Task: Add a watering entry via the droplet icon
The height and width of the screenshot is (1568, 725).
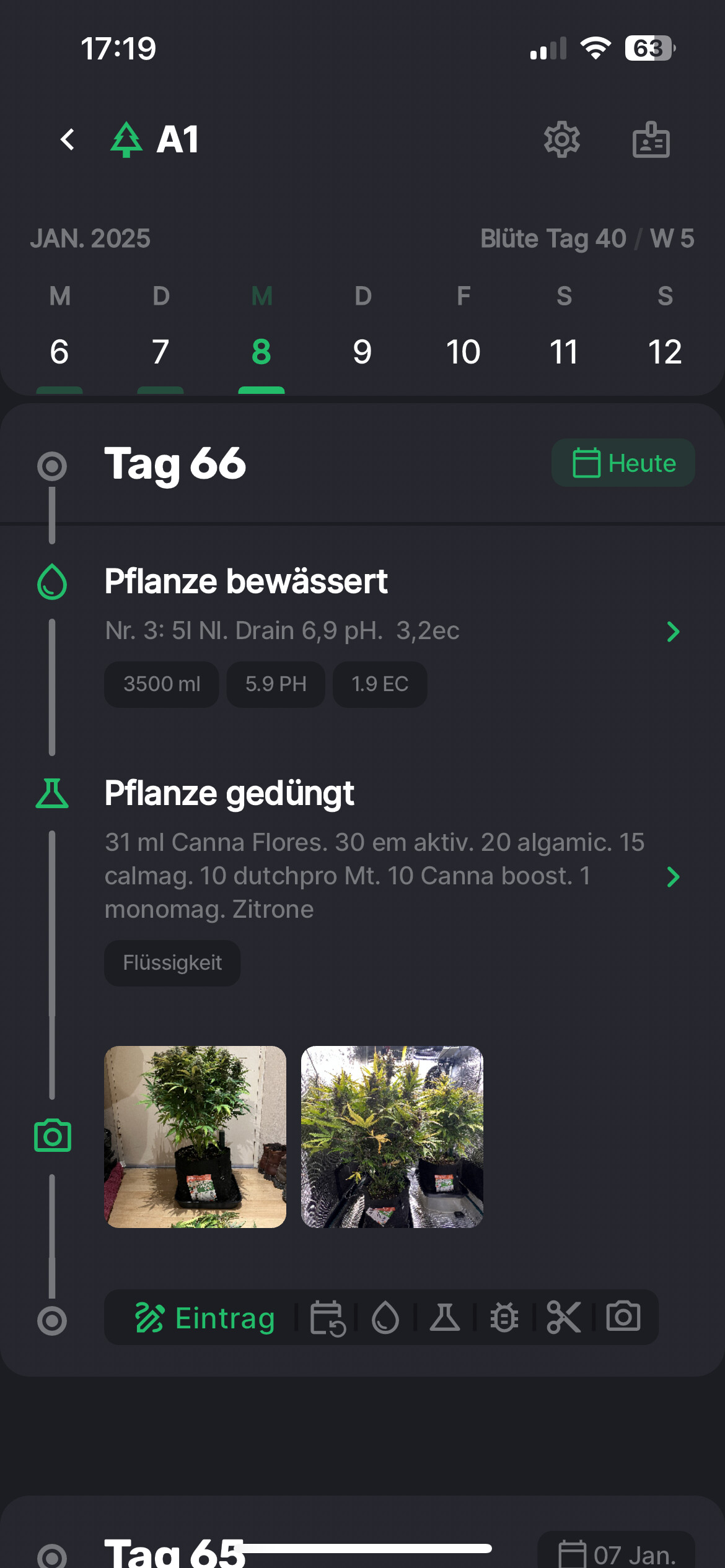Action: [385, 1317]
